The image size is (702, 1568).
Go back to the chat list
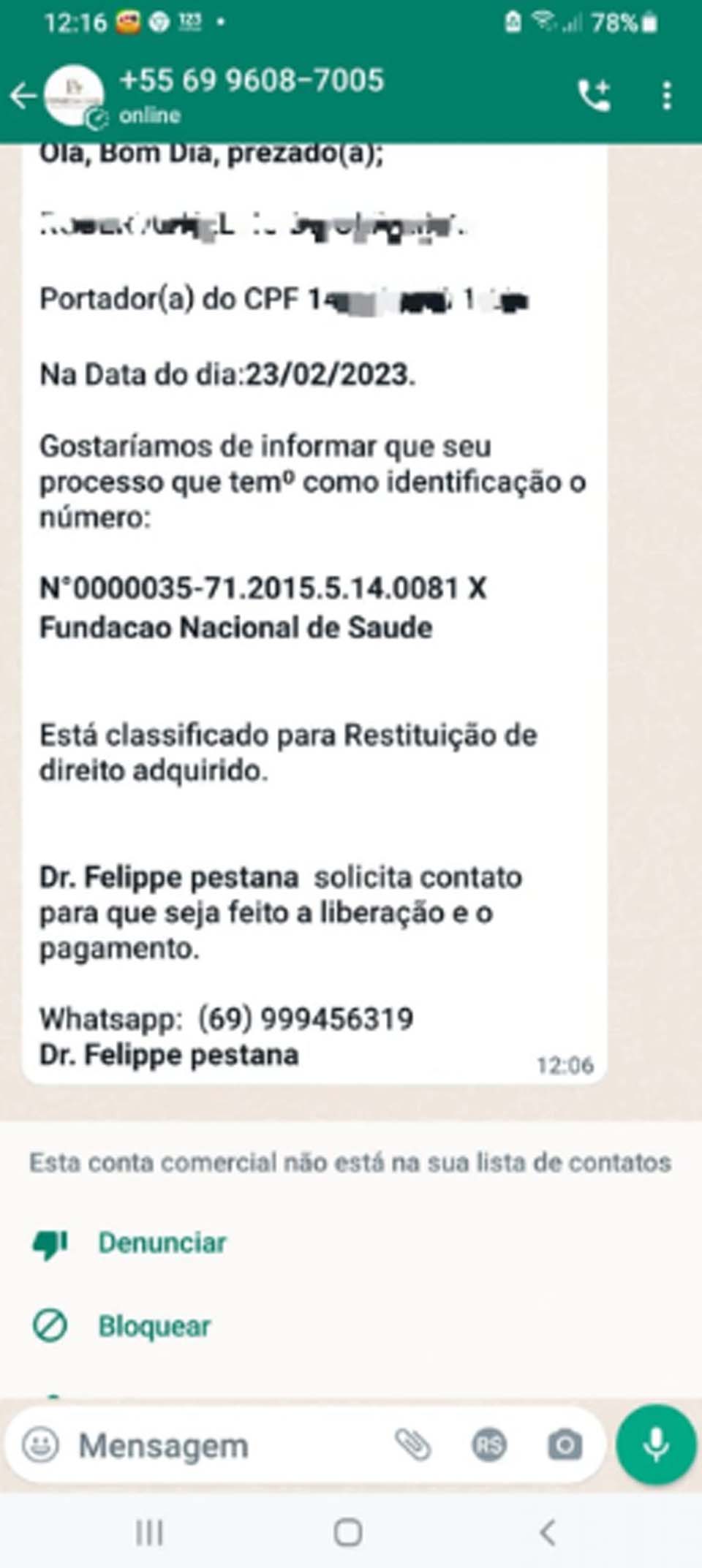point(23,96)
